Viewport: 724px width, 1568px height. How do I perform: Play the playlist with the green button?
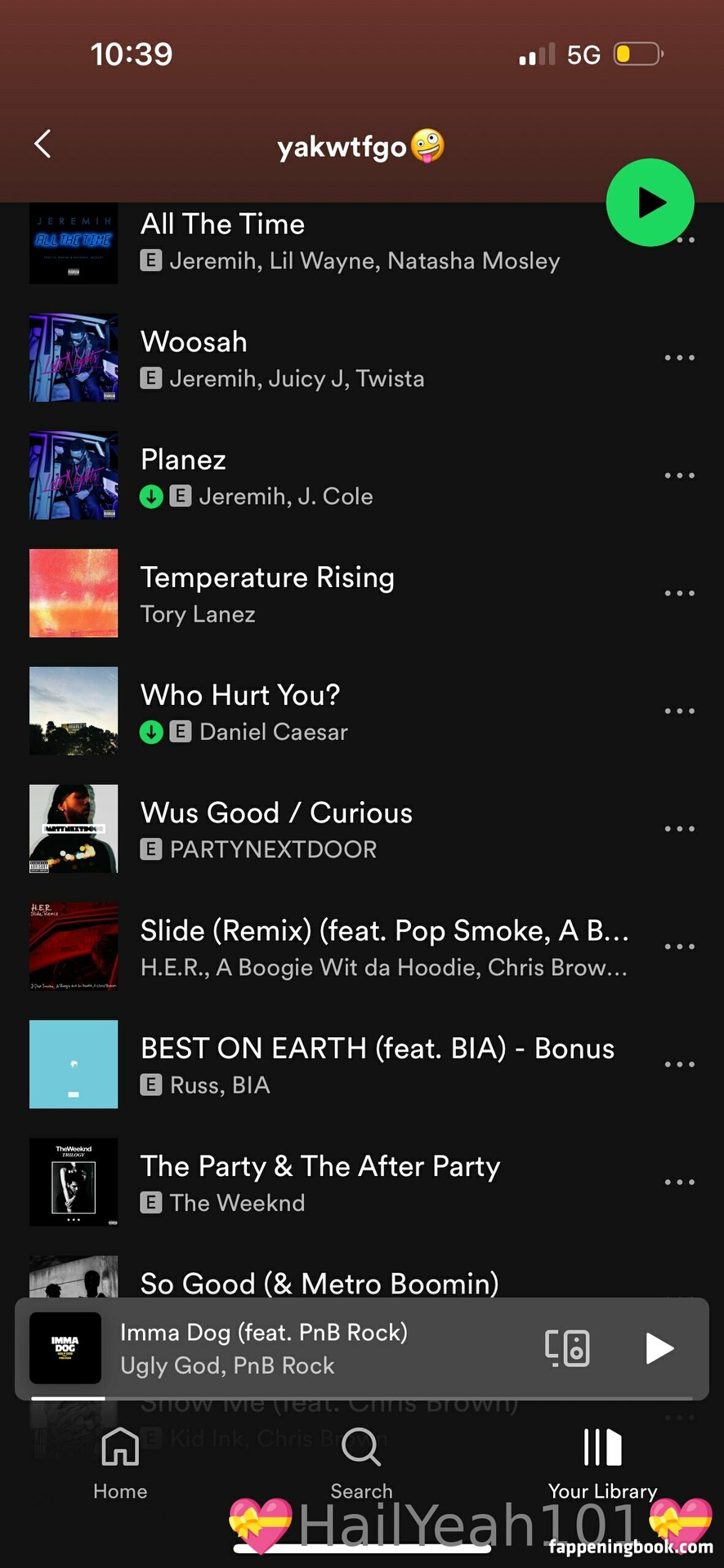650,203
